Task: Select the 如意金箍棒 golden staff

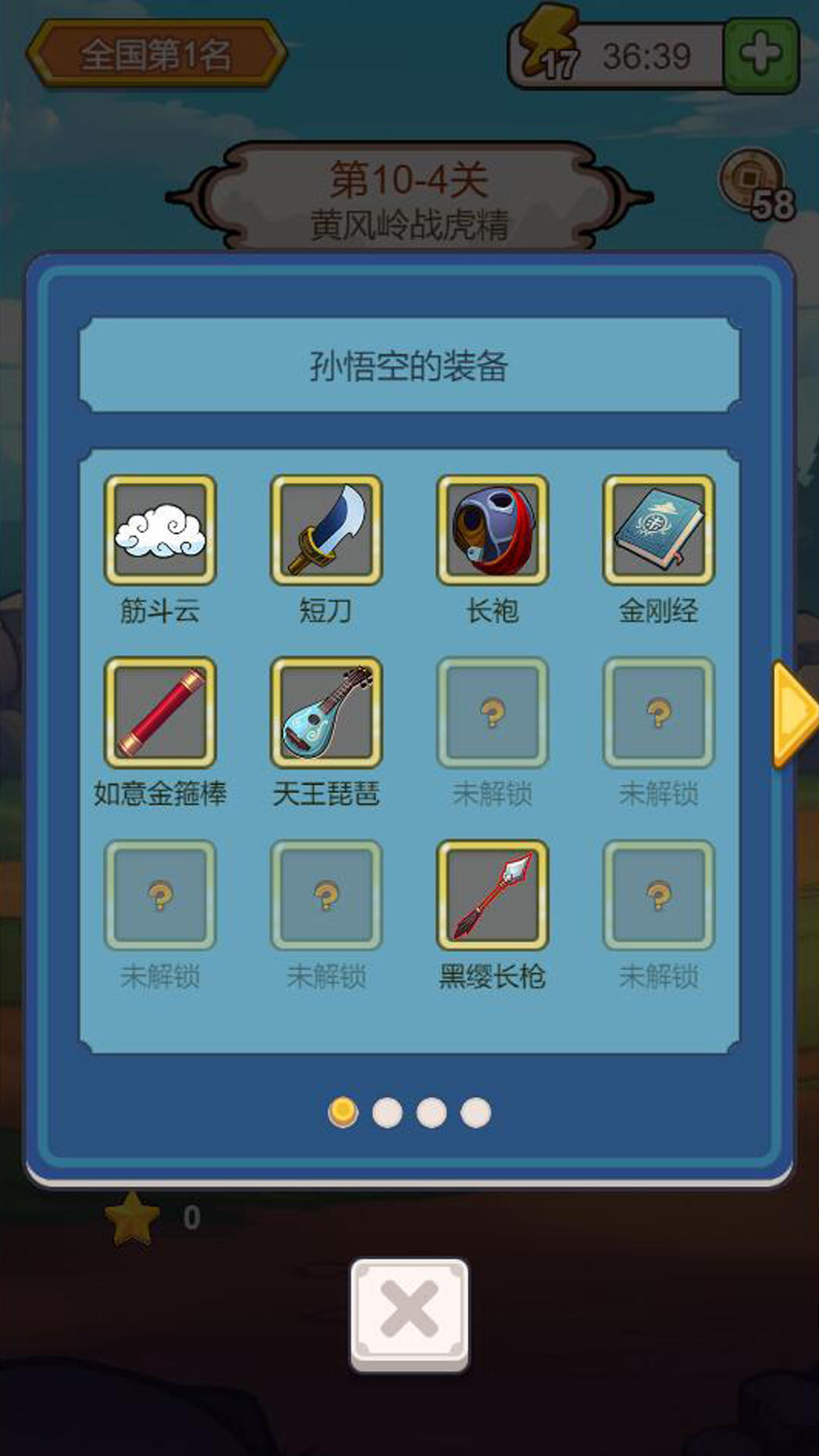Action: 158,711
